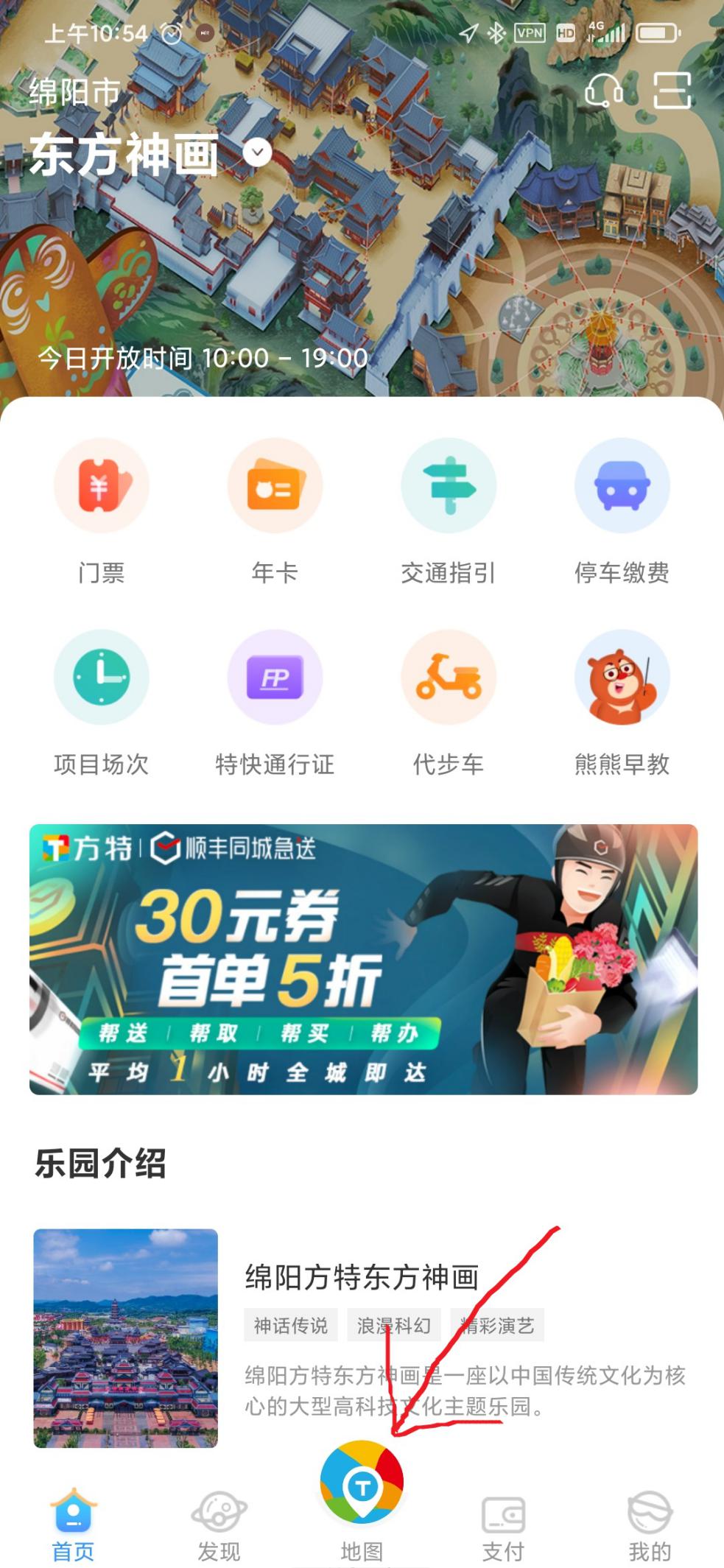Screen dimensions: 724x1568
Task: Tap the 熊熊早教 bear education icon
Action: 622,678
